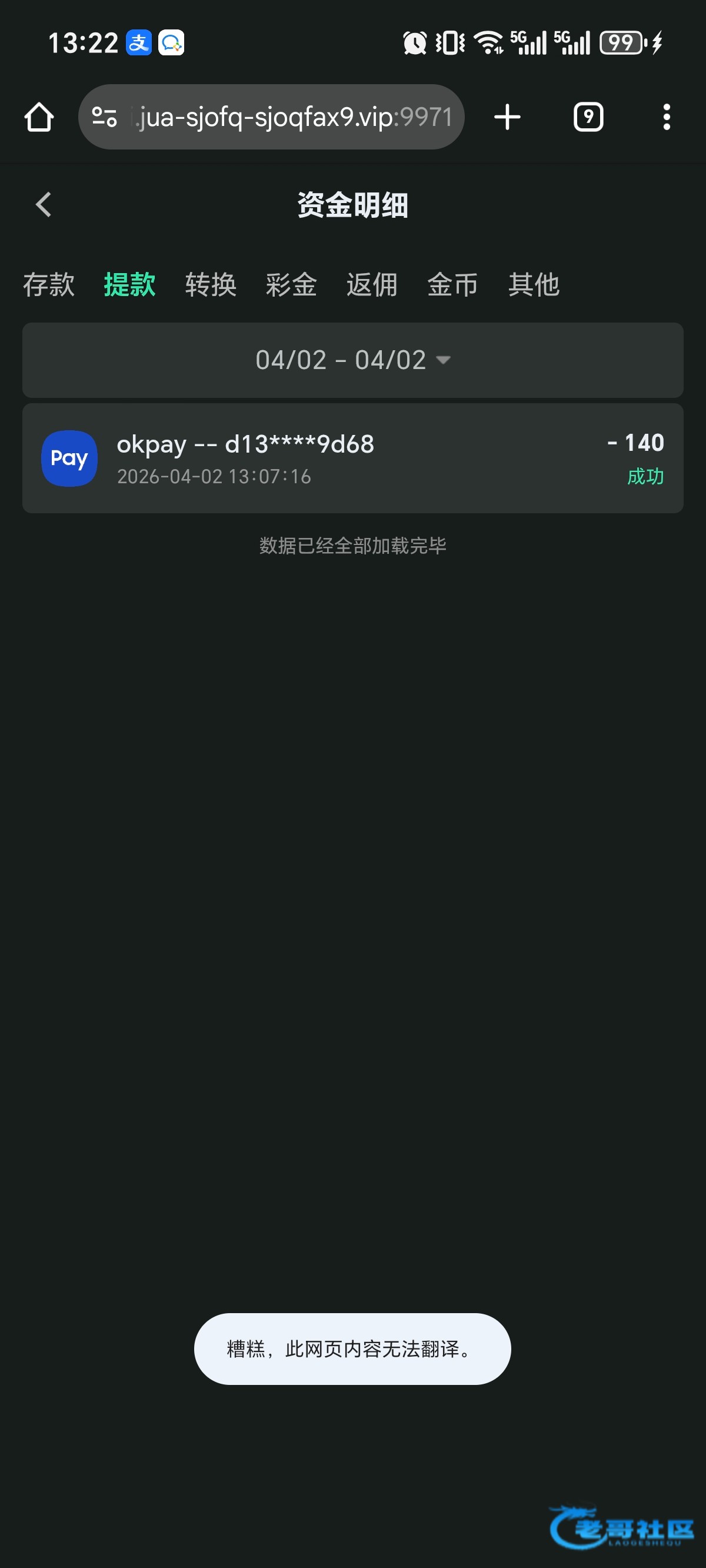Image resolution: width=706 pixels, height=1568 pixels.
Task: Open the 转换 tab
Action: pyautogui.click(x=211, y=285)
